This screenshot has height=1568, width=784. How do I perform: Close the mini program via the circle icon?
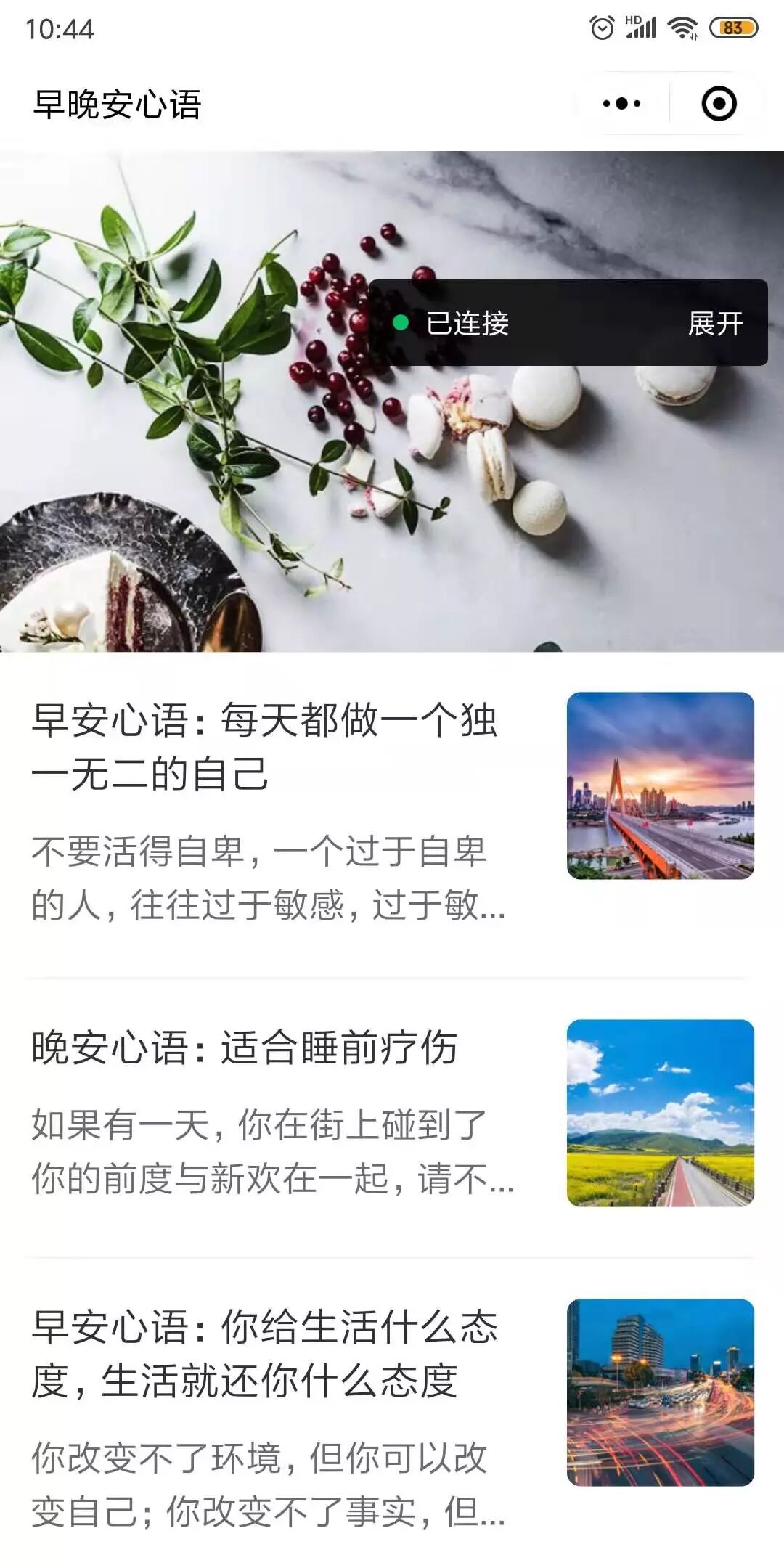tap(719, 104)
